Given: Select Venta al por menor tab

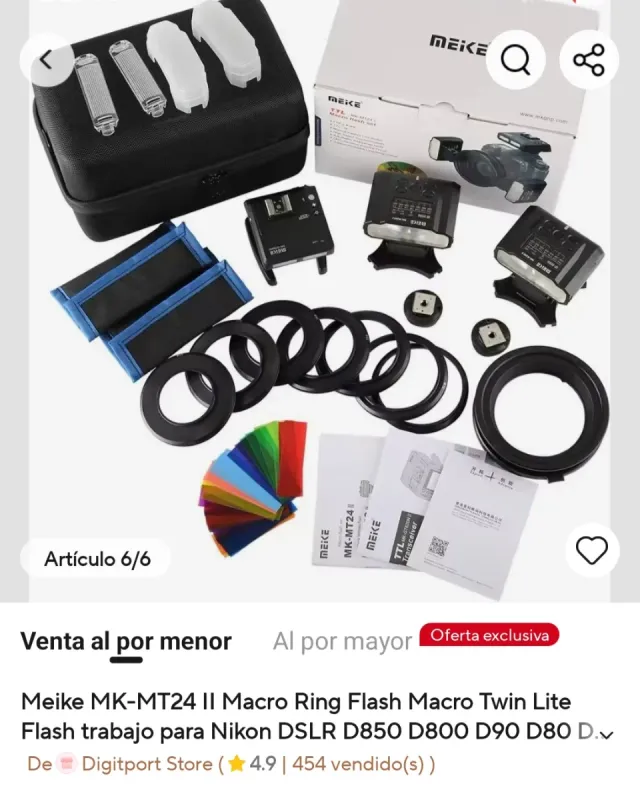Looking at the screenshot, I should (x=126, y=641).
